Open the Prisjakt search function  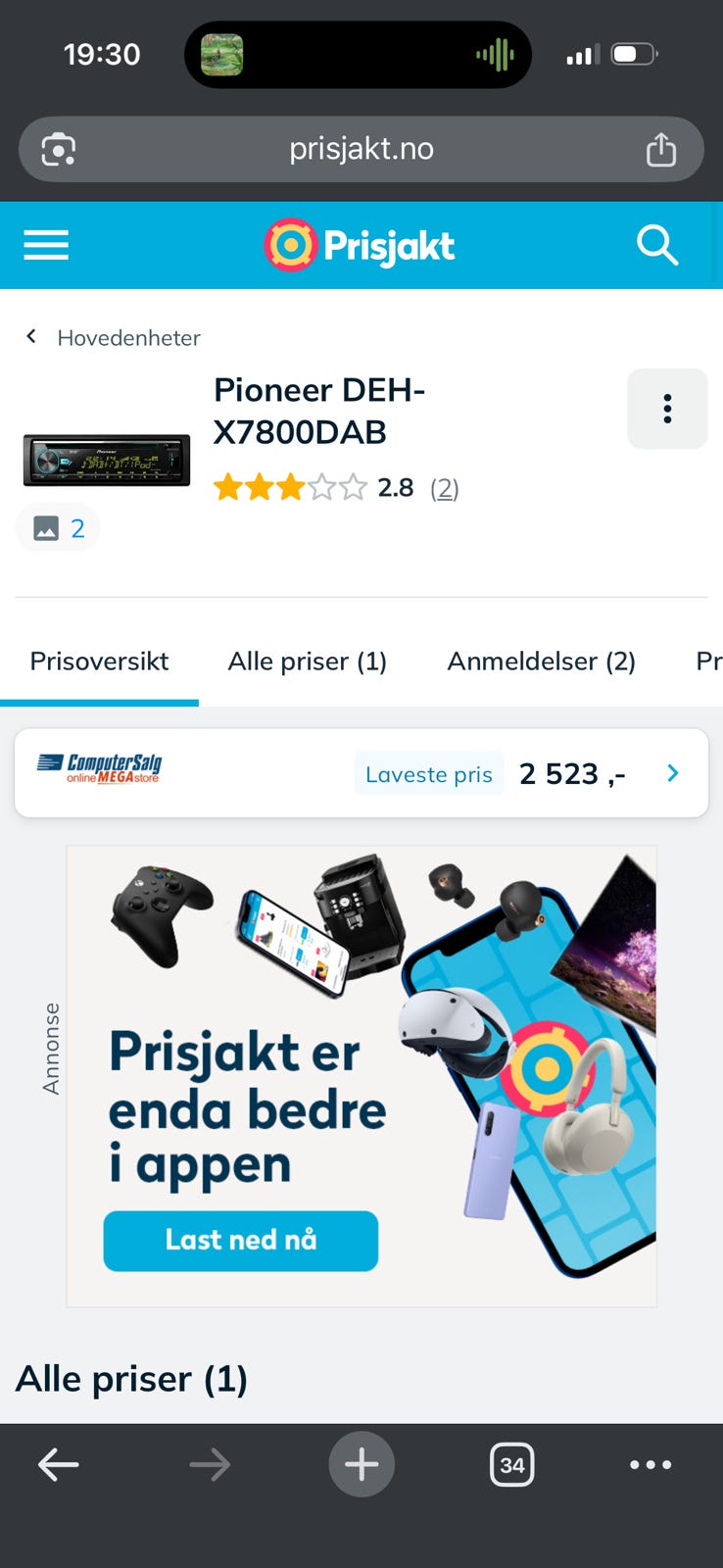coord(657,245)
